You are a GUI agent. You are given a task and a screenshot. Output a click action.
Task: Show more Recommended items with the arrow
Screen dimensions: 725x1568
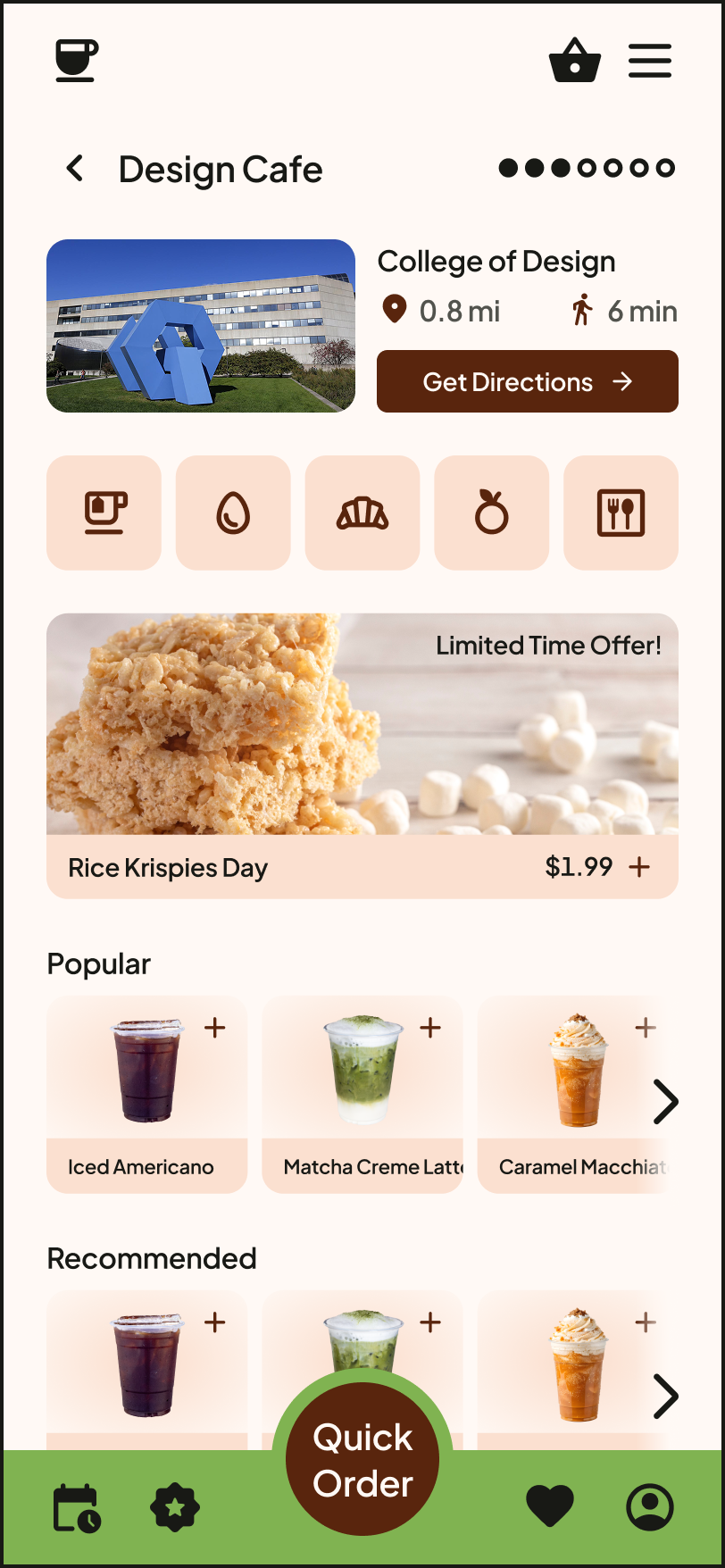(x=665, y=1396)
